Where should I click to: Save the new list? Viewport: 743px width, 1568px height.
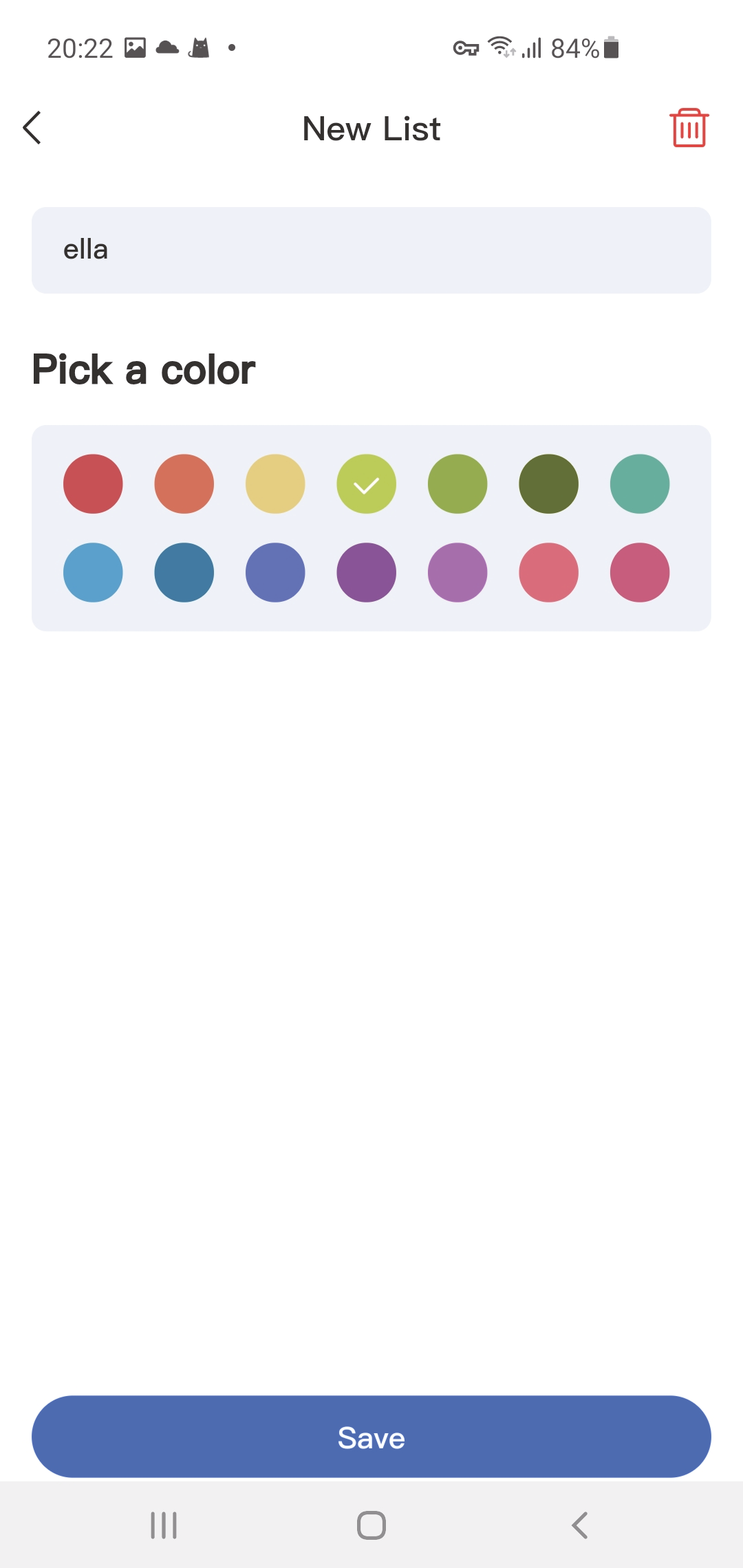tap(371, 1437)
